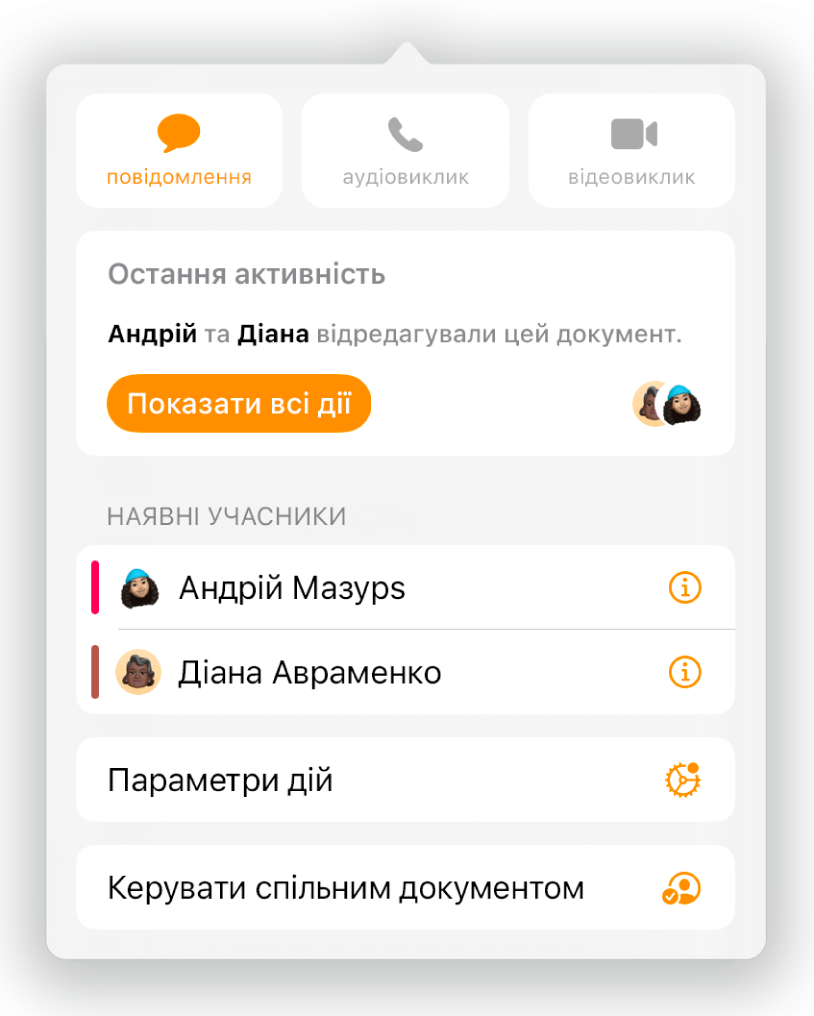Open Параметри дій settings
The height and width of the screenshot is (1016, 814).
pos(405,780)
